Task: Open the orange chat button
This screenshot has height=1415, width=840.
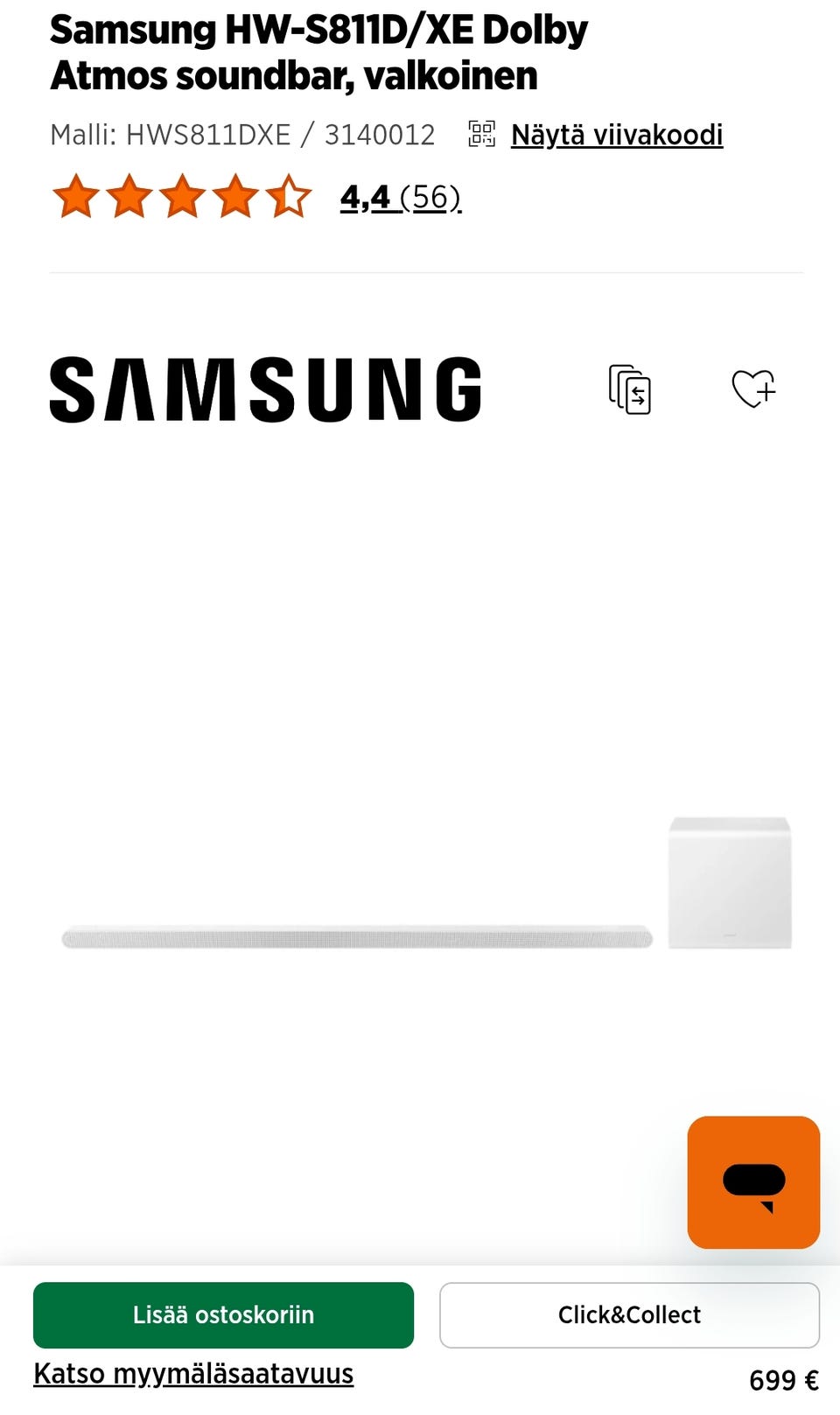Action: [753, 1181]
